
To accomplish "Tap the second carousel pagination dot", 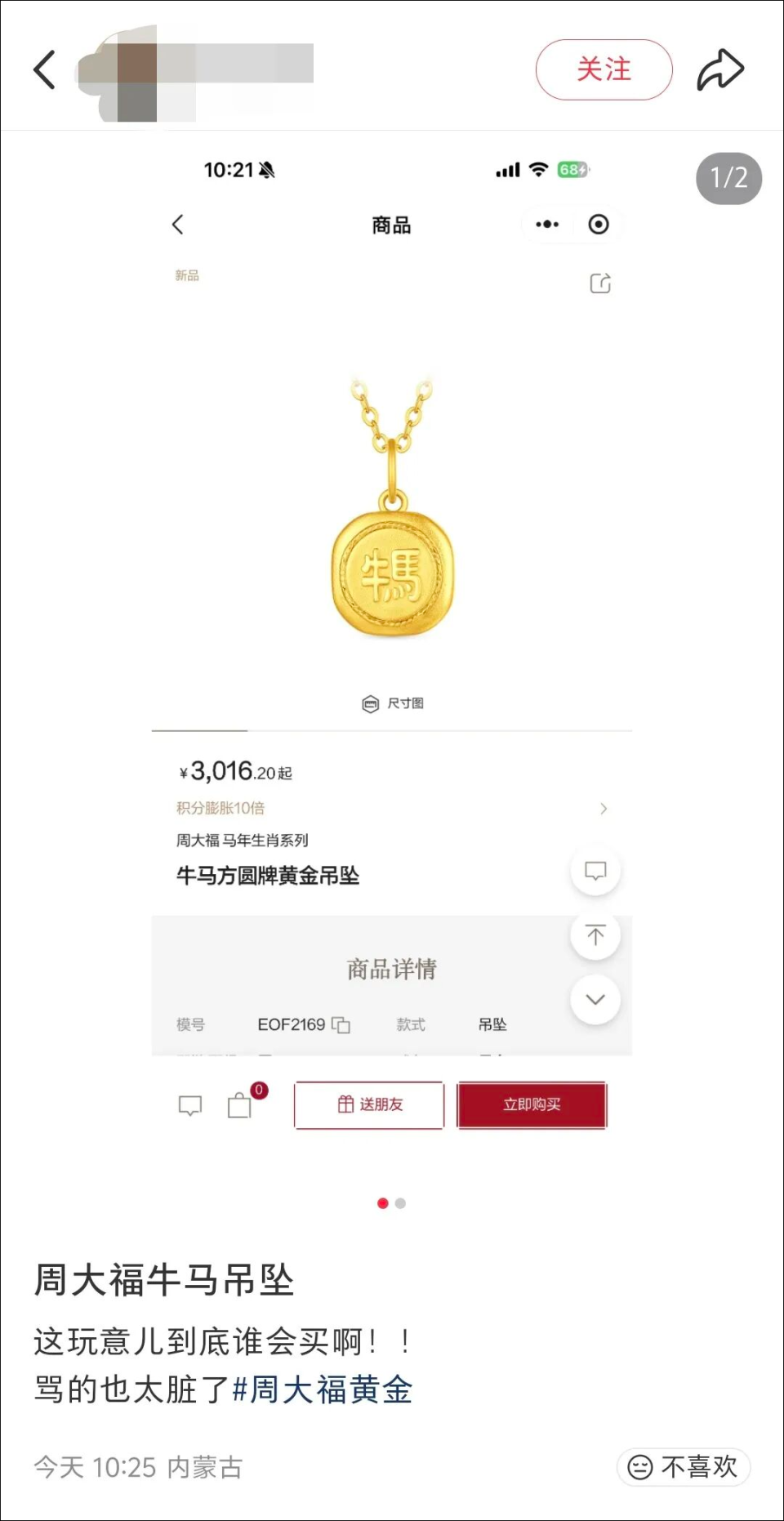I will coord(400,1203).
